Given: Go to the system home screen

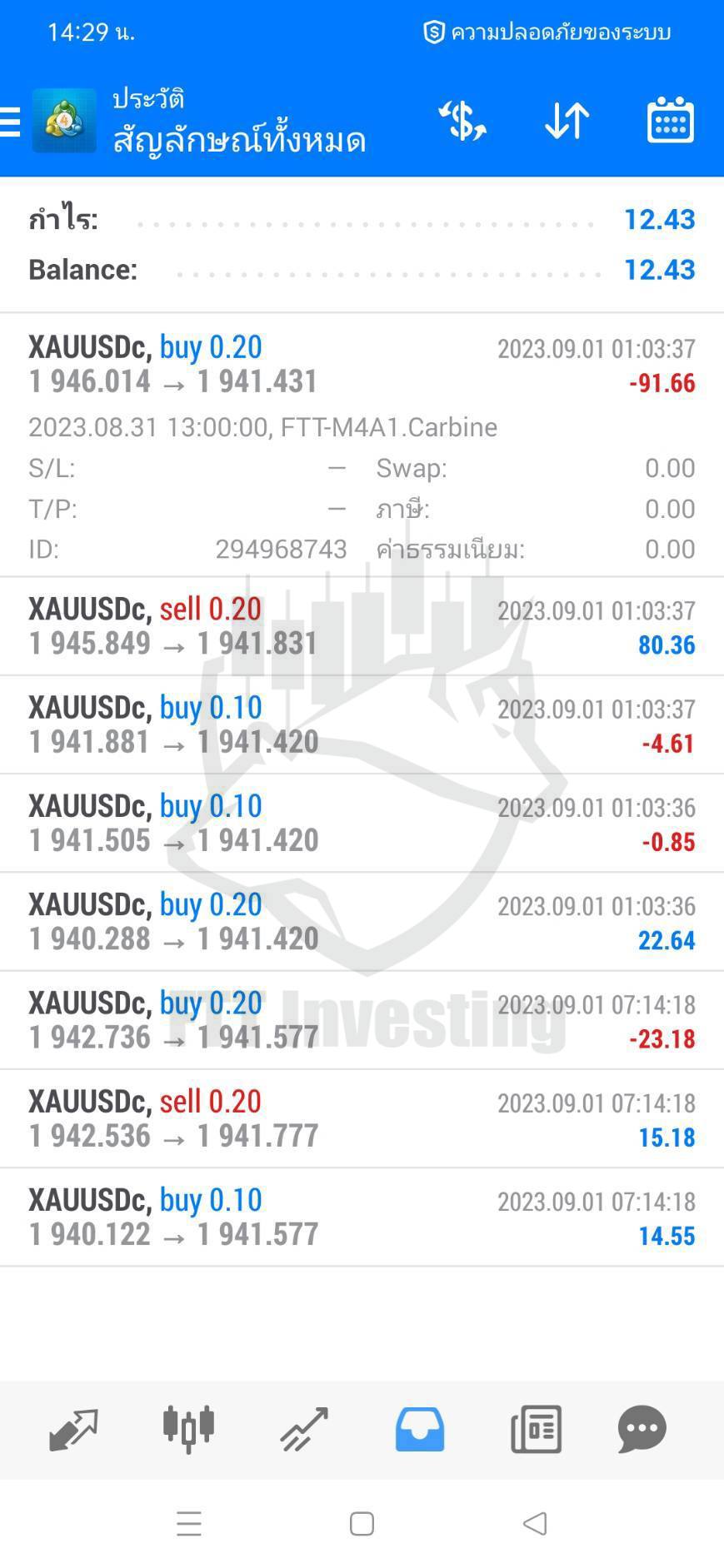Looking at the screenshot, I should click(362, 1524).
